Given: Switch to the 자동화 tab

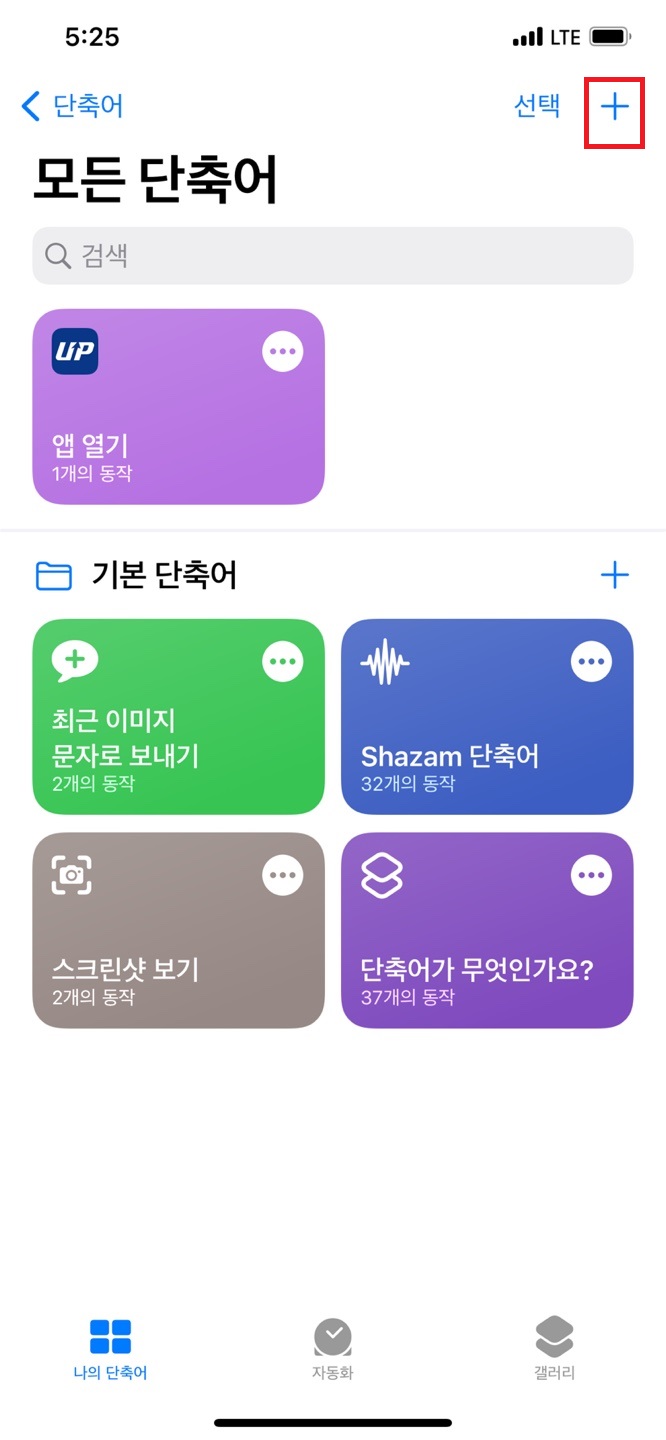Looking at the screenshot, I should click(333, 1349).
